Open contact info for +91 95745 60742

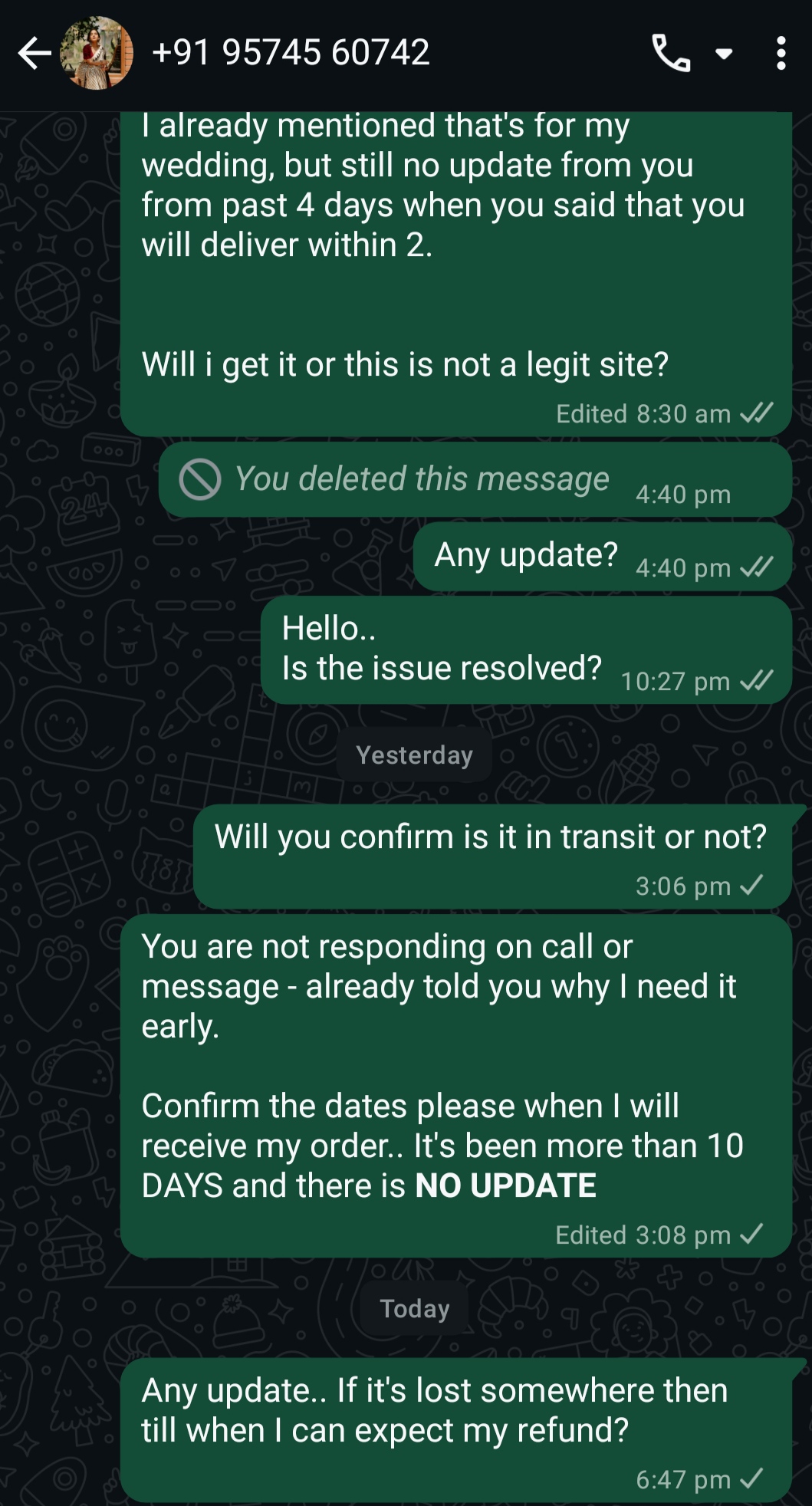click(291, 53)
